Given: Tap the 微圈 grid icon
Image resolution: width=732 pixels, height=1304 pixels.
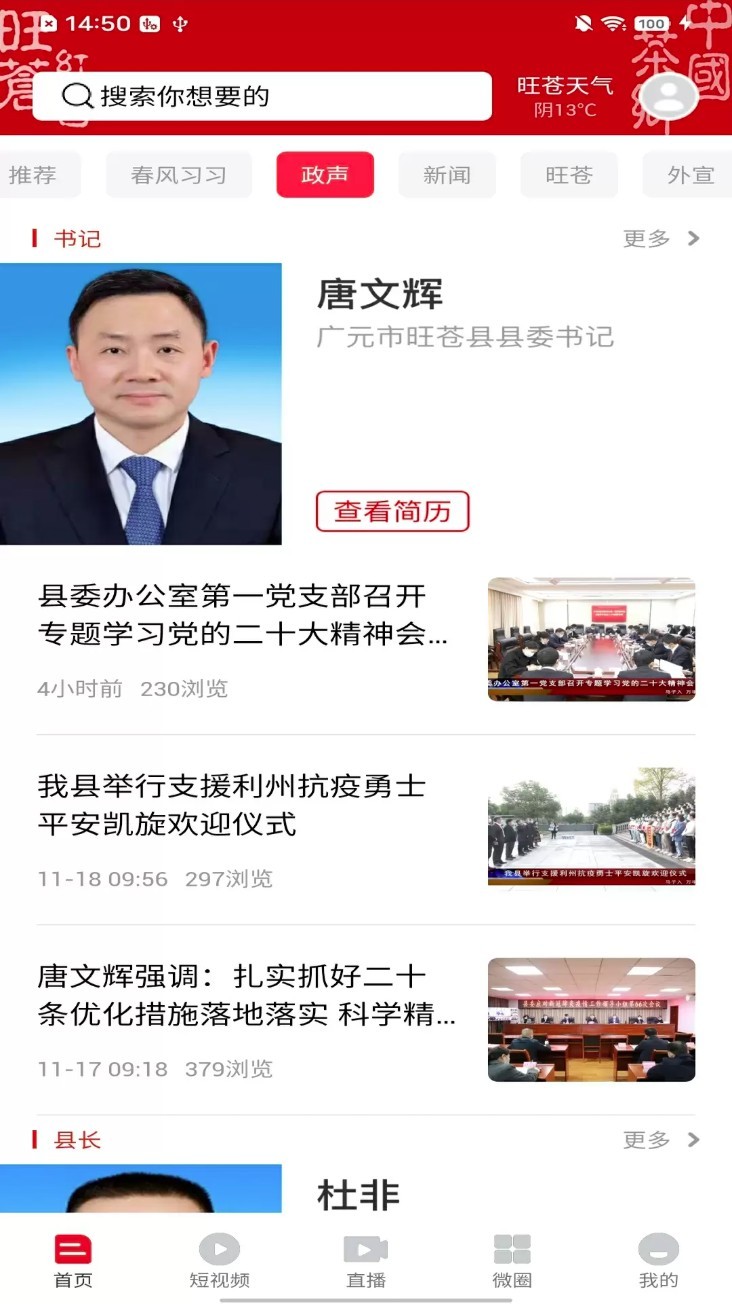Looking at the screenshot, I should click(x=512, y=1248).
